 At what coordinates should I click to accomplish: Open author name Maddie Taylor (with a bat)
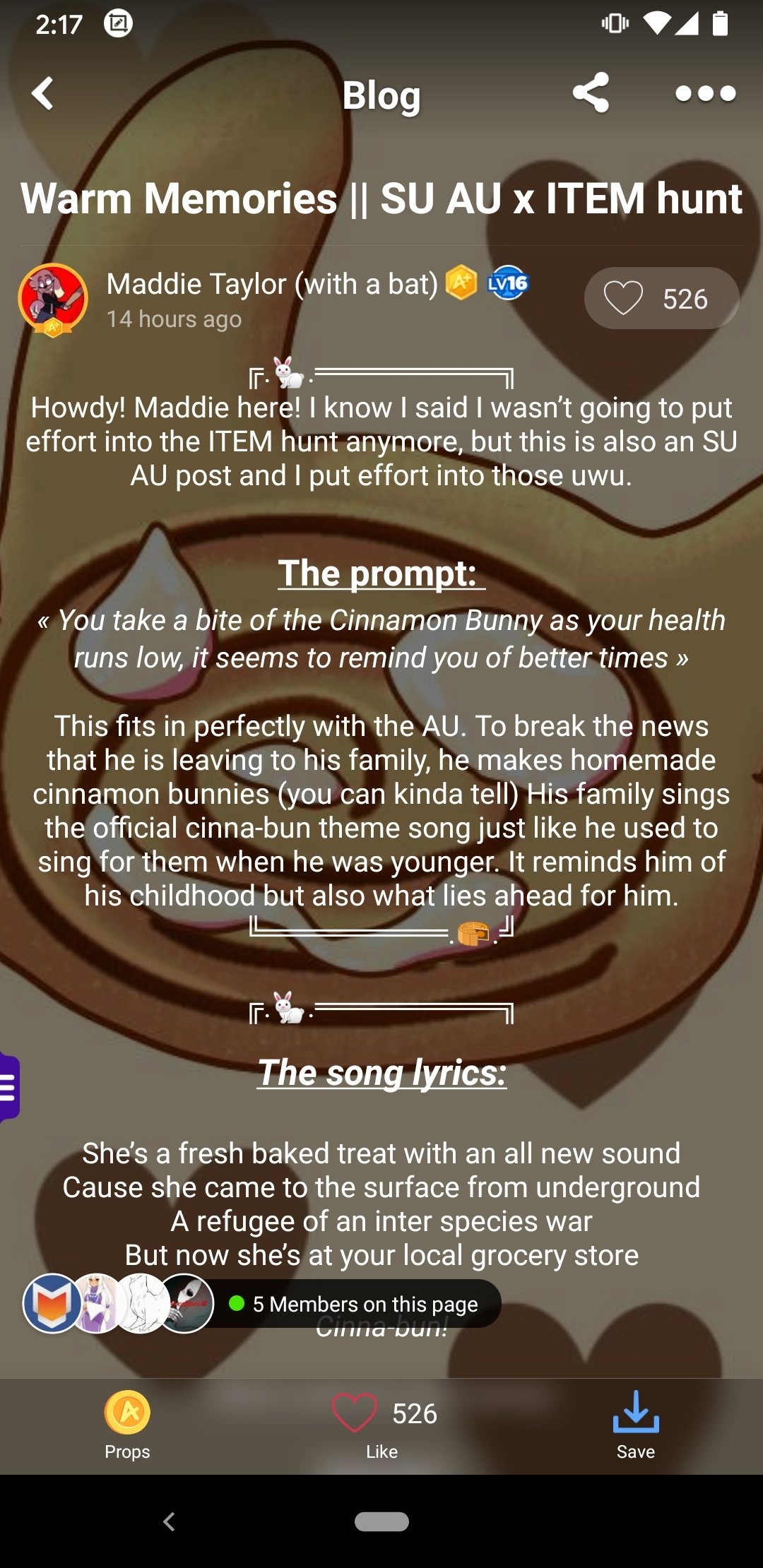[272, 284]
